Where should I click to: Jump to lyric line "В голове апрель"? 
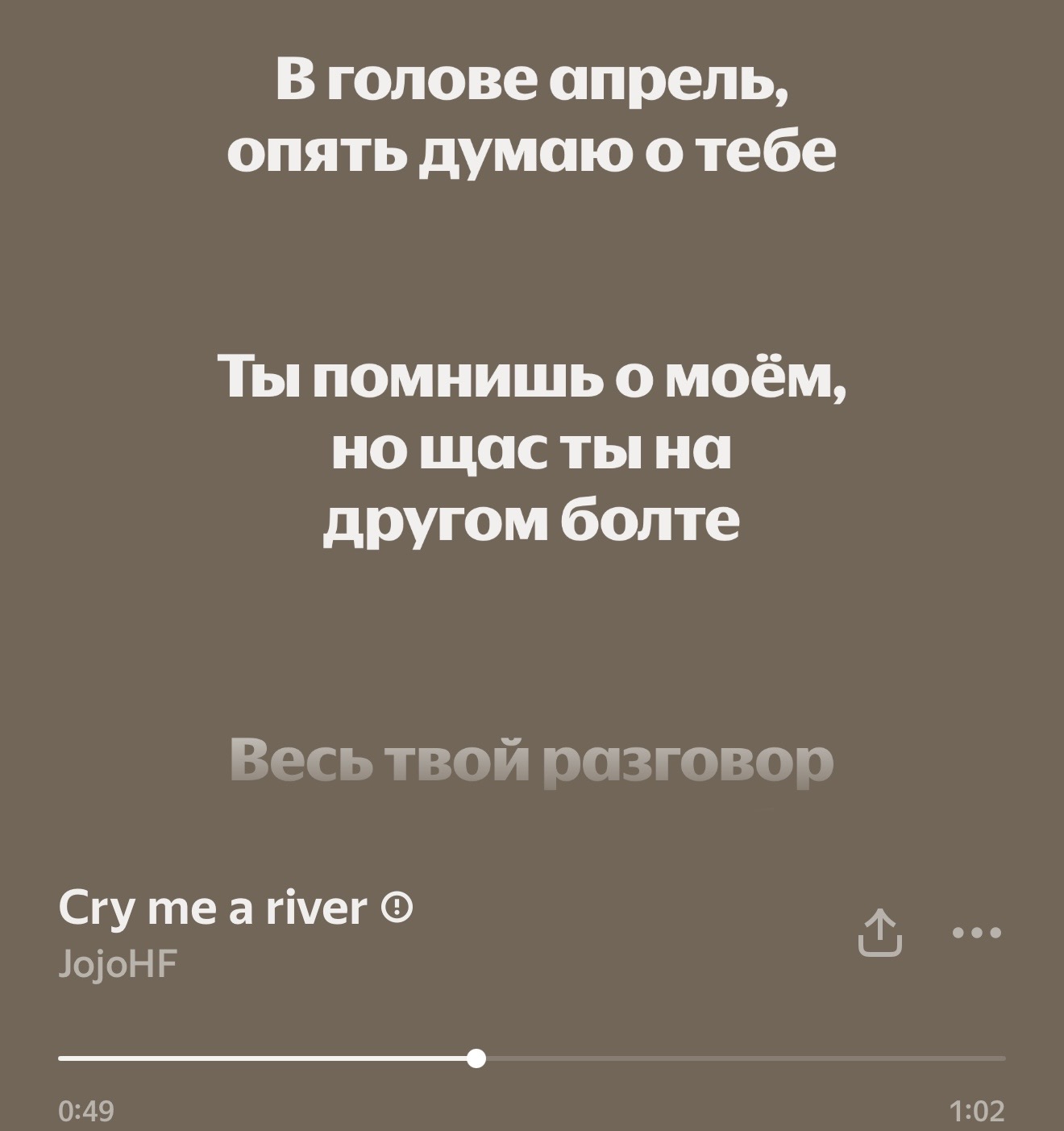pos(531,114)
